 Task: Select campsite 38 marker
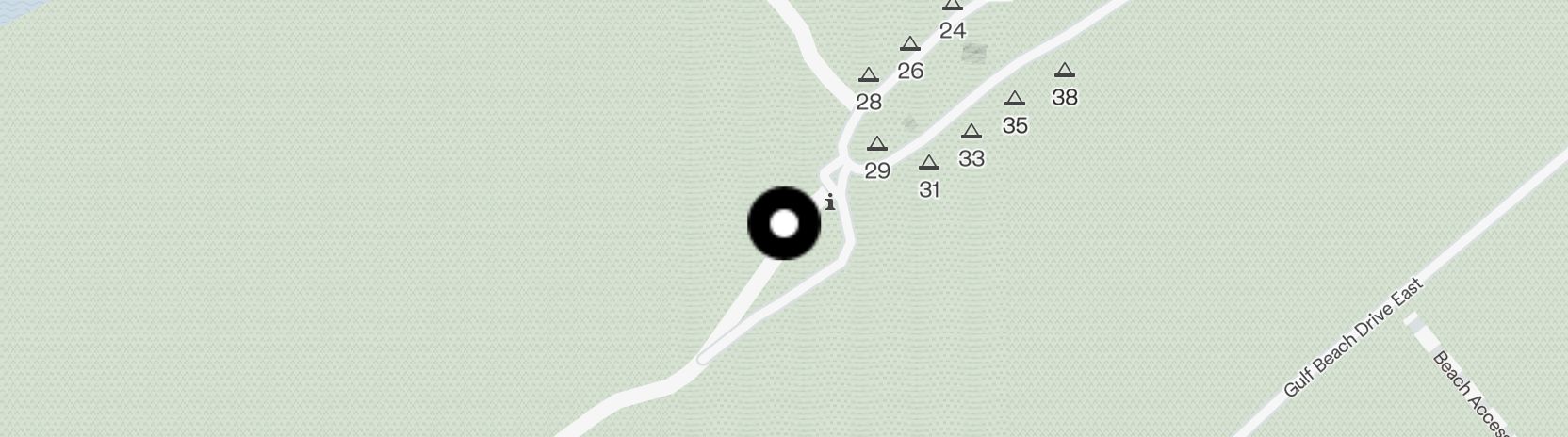point(1064,72)
